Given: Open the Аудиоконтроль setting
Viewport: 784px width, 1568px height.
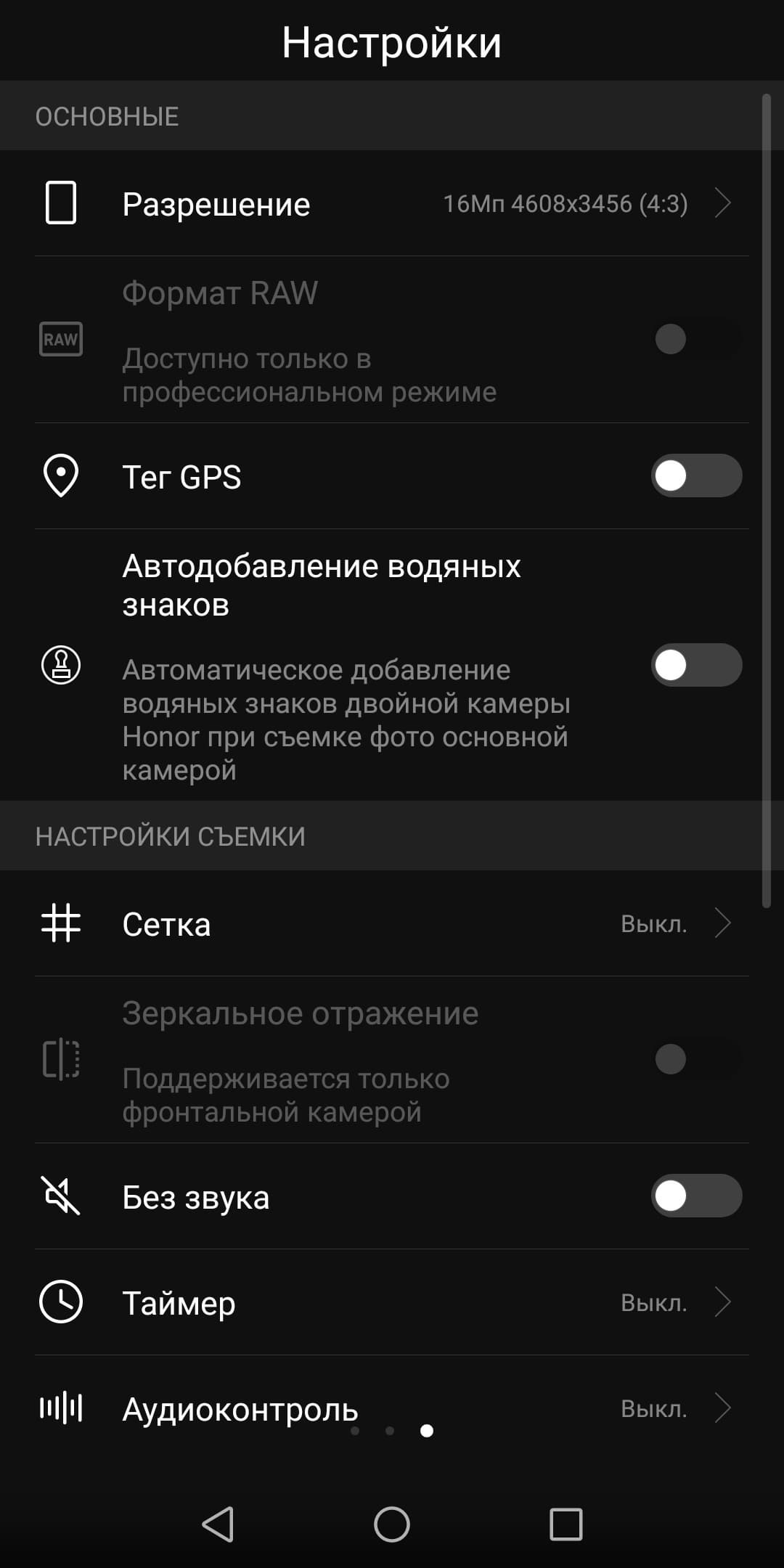Looking at the screenshot, I should pyautogui.click(x=392, y=1408).
